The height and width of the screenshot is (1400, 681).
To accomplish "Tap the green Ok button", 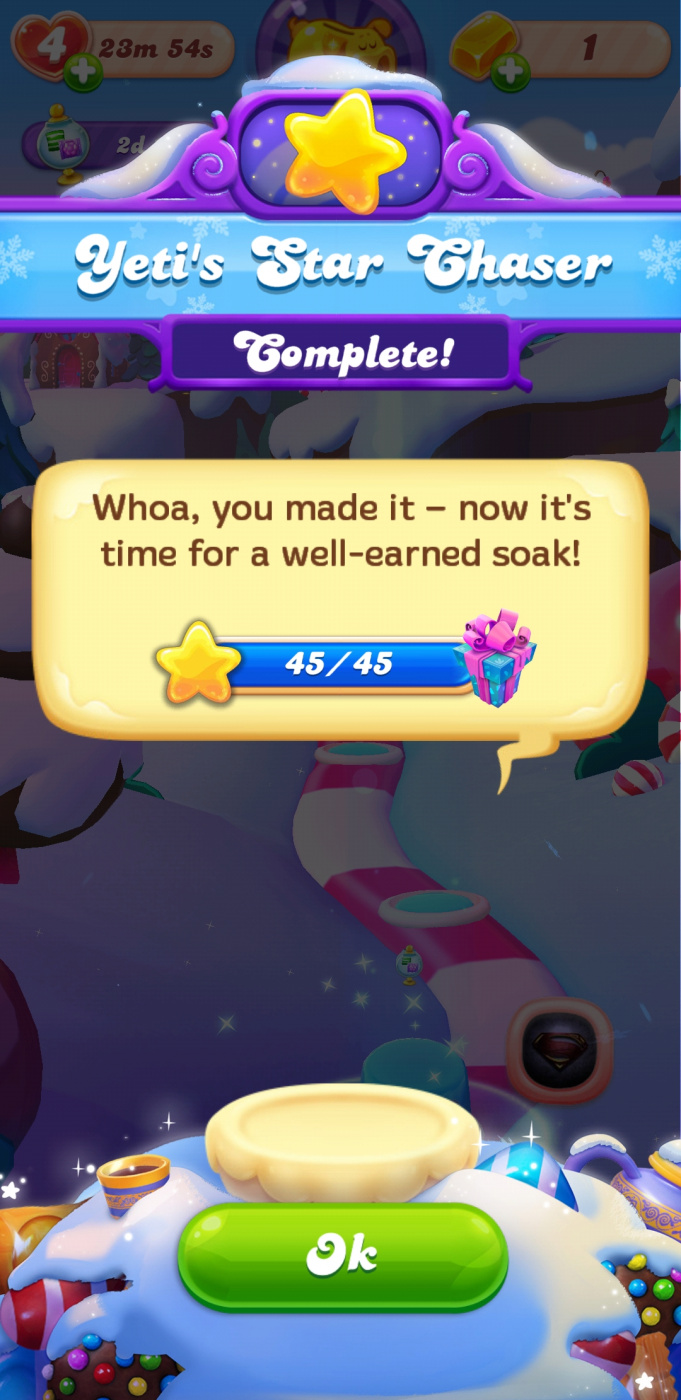I will click(x=342, y=1254).
